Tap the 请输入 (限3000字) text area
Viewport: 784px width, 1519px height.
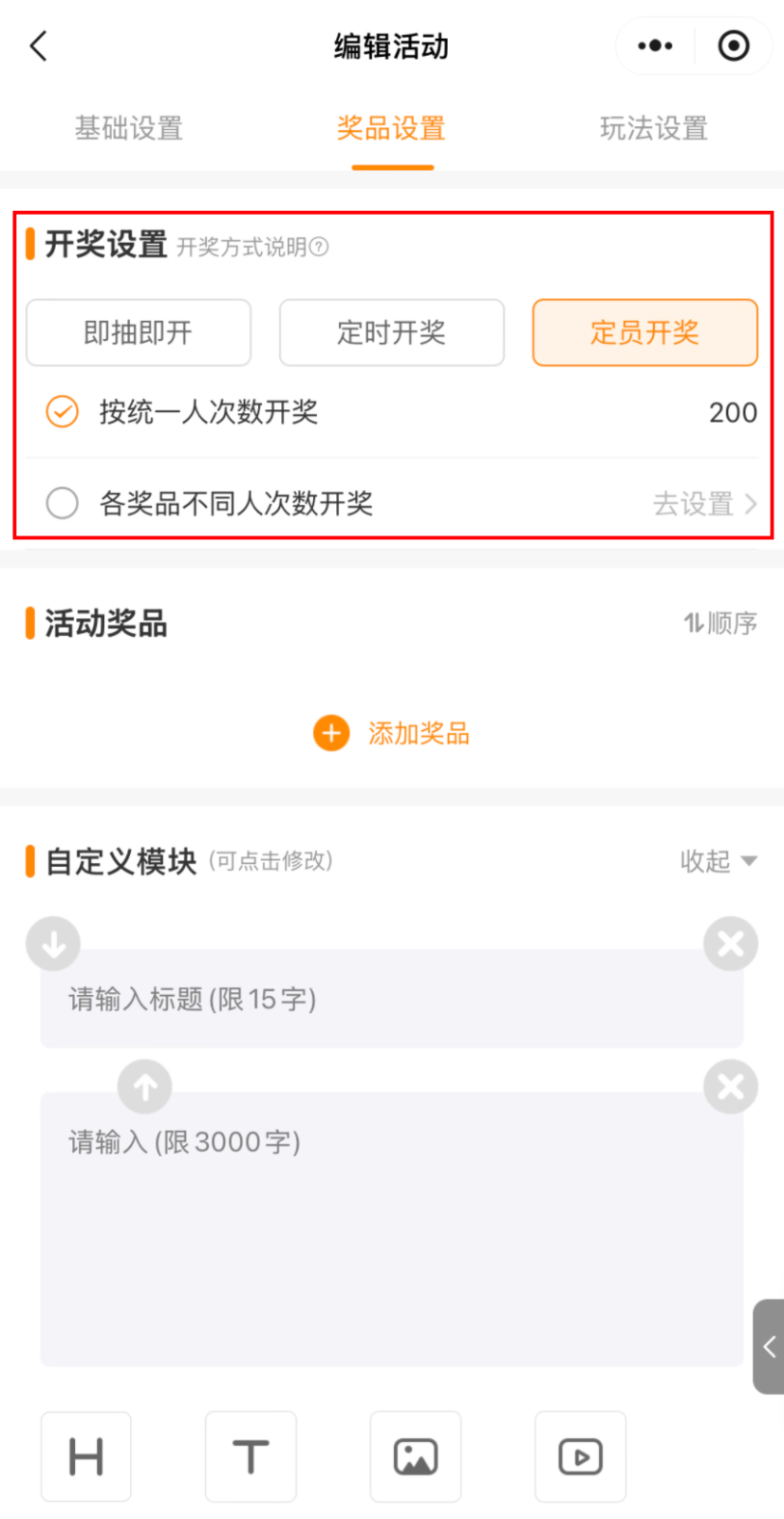pyautogui.click(x=391, y=1228)
